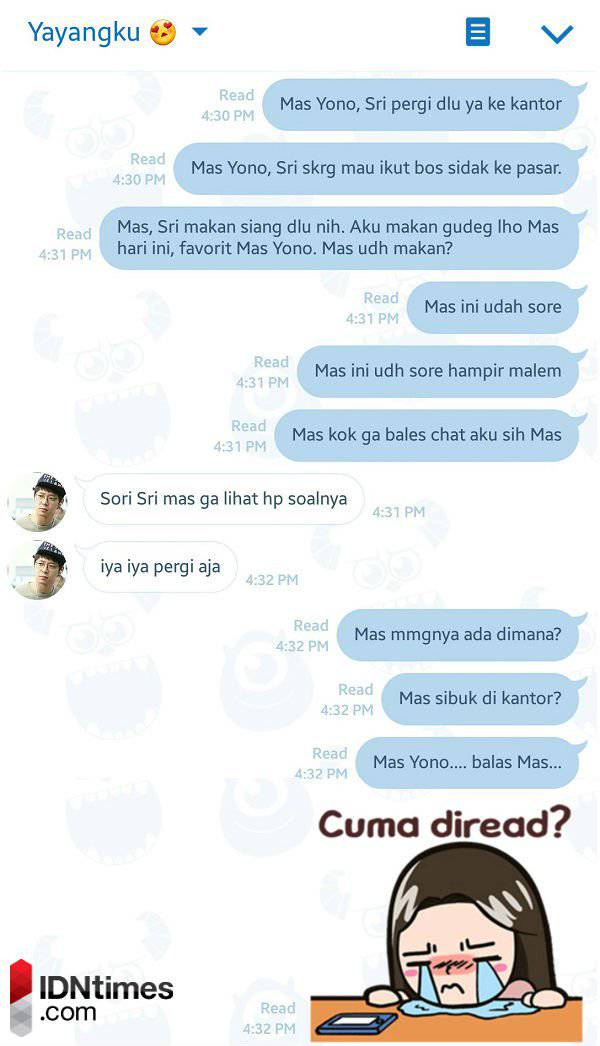This screenshot has width=600, height=1046.
Task: Open the chevron-down chat menu
Action: (556, 34)
